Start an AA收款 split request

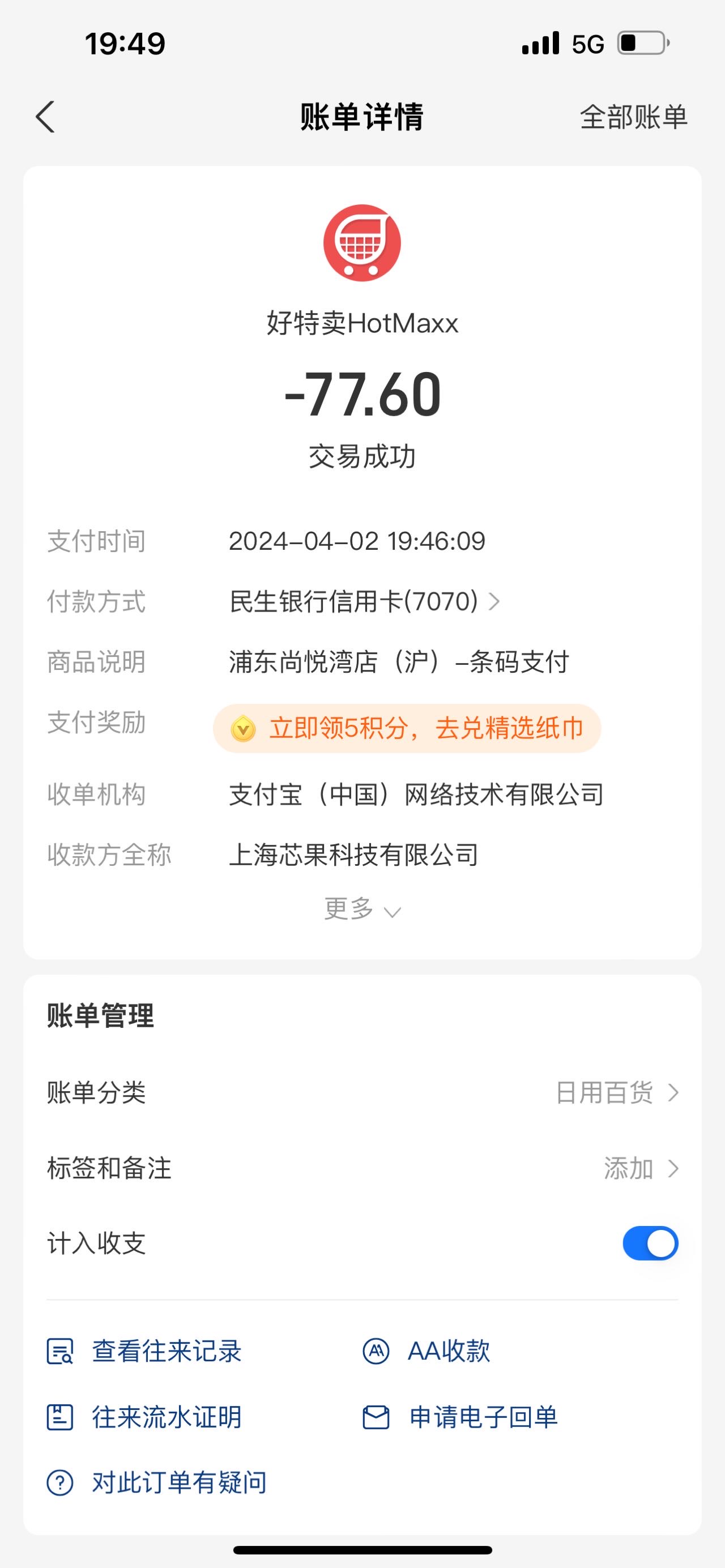[426, 1351]
